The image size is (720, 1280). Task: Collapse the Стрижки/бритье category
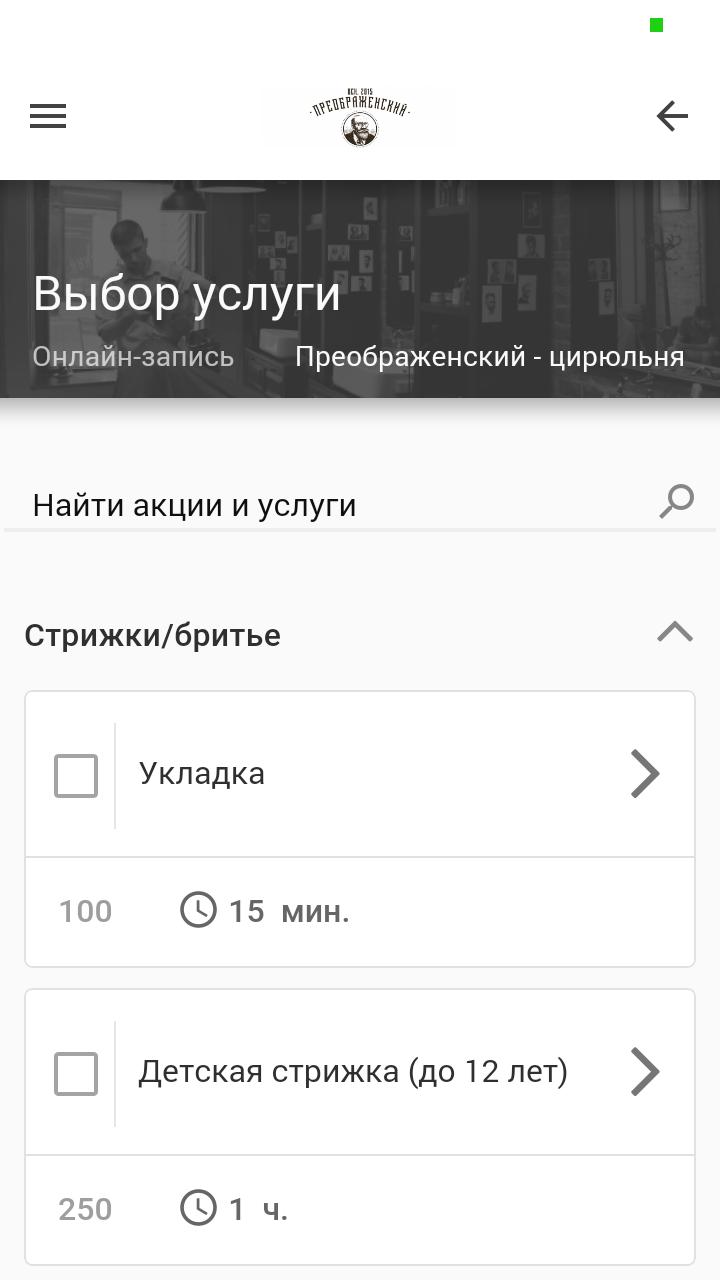coord(676,631)
